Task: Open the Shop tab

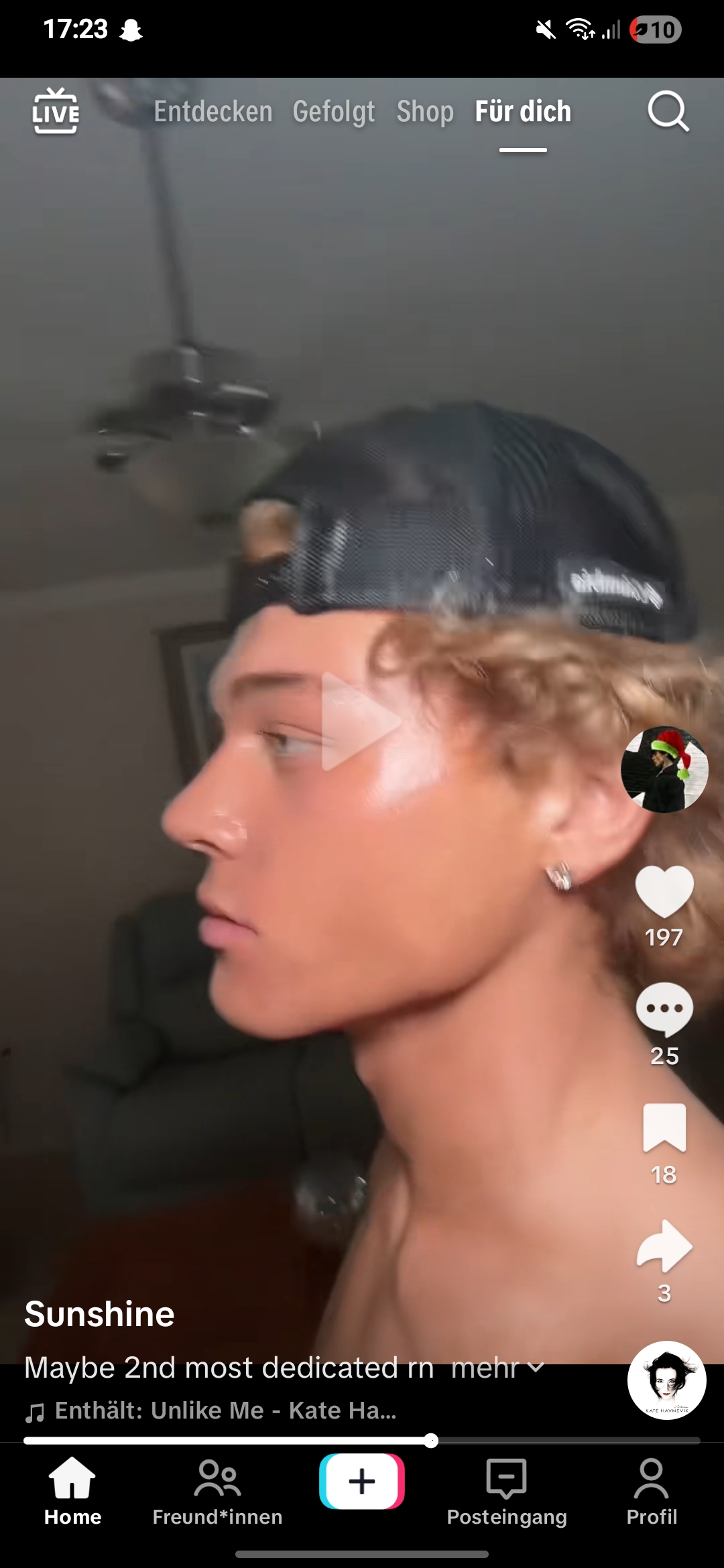Action: [424, 112]
